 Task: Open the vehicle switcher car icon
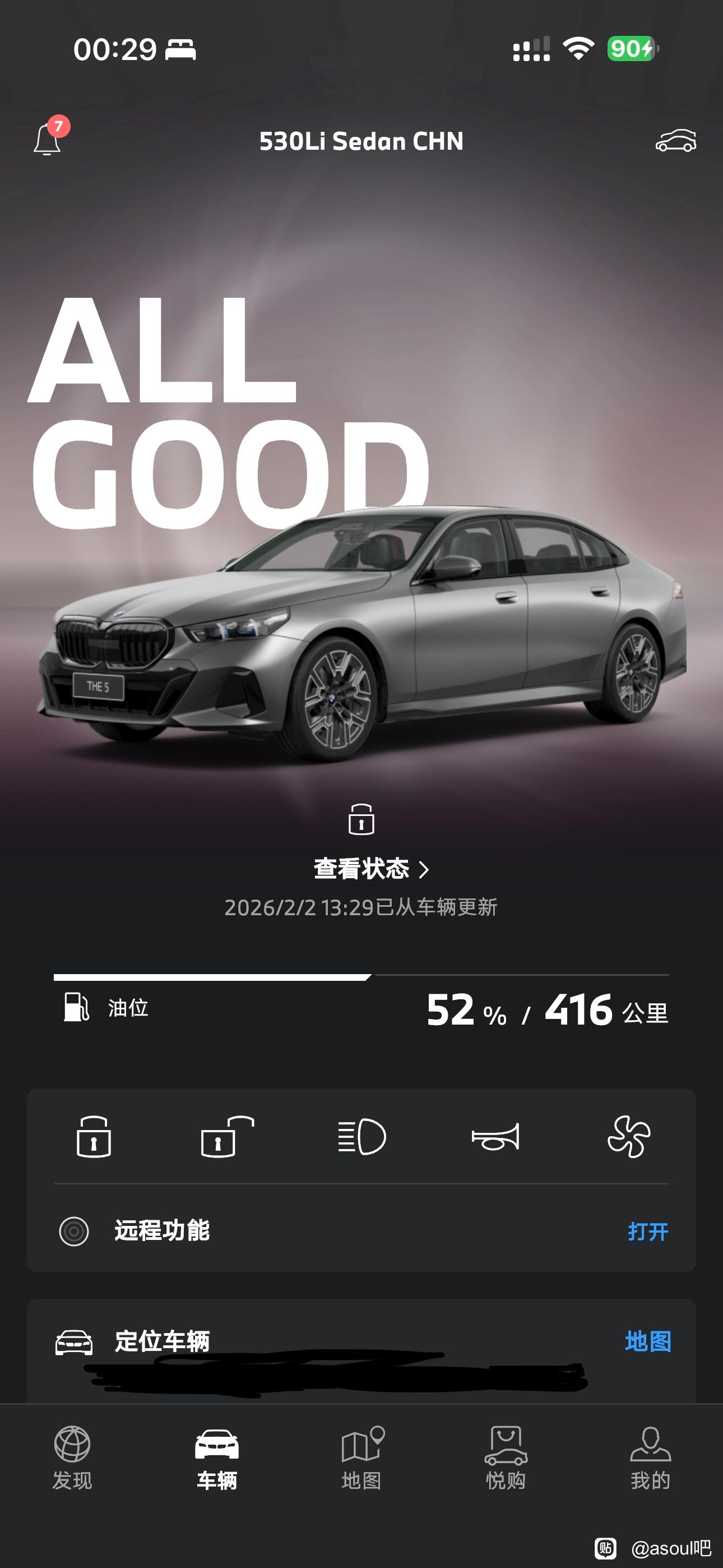pos(675,141)
